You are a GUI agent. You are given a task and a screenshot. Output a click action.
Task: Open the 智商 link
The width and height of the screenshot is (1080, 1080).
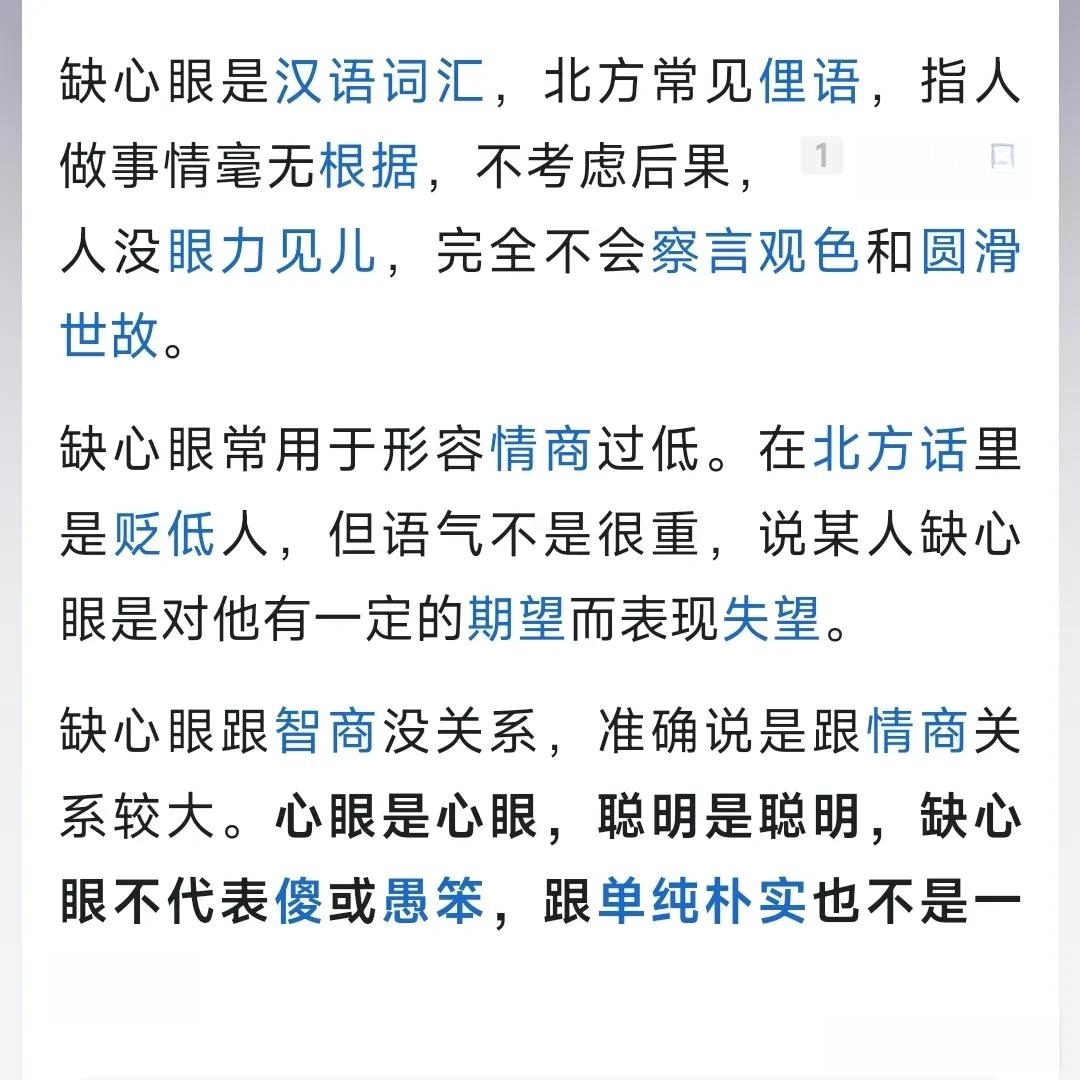[325, 732]
